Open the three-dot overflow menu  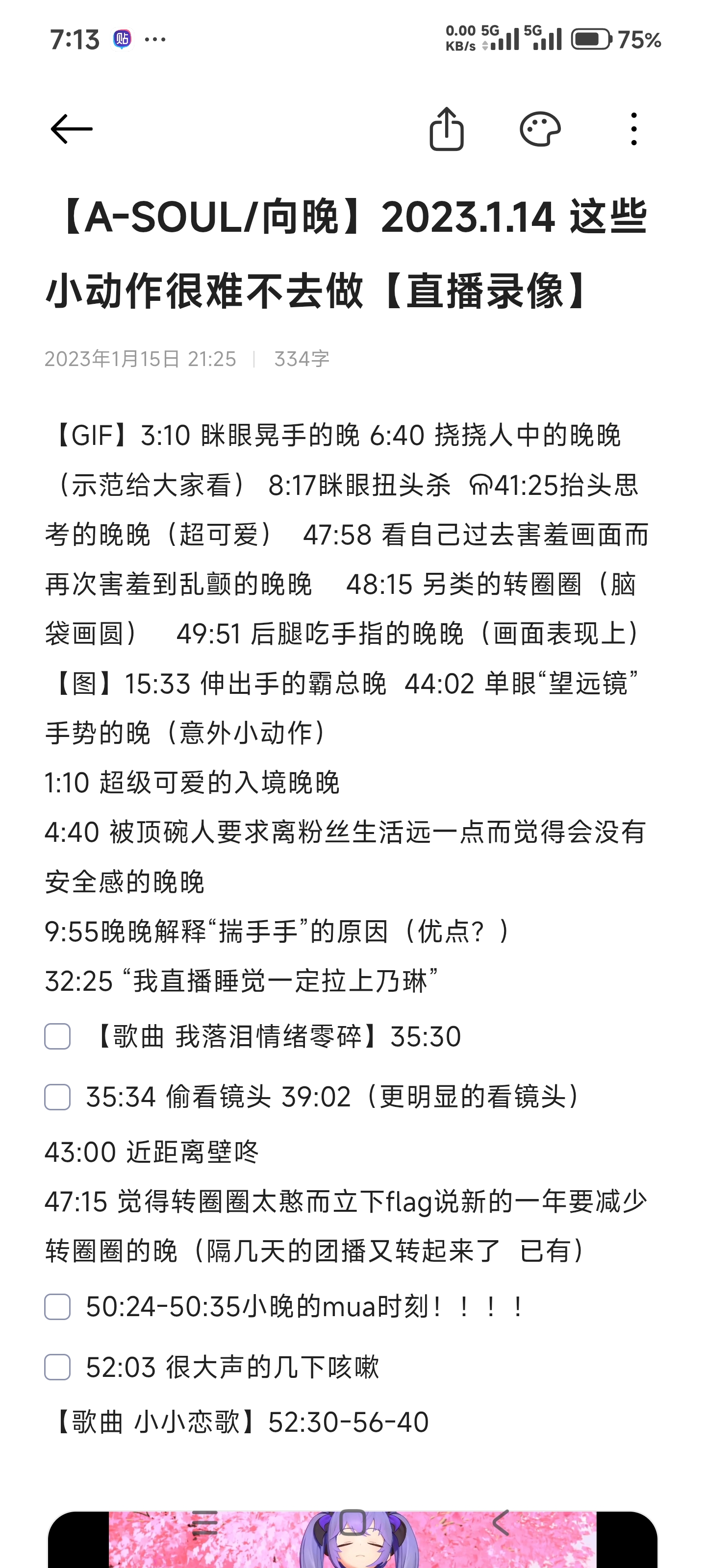pos(633,129)
